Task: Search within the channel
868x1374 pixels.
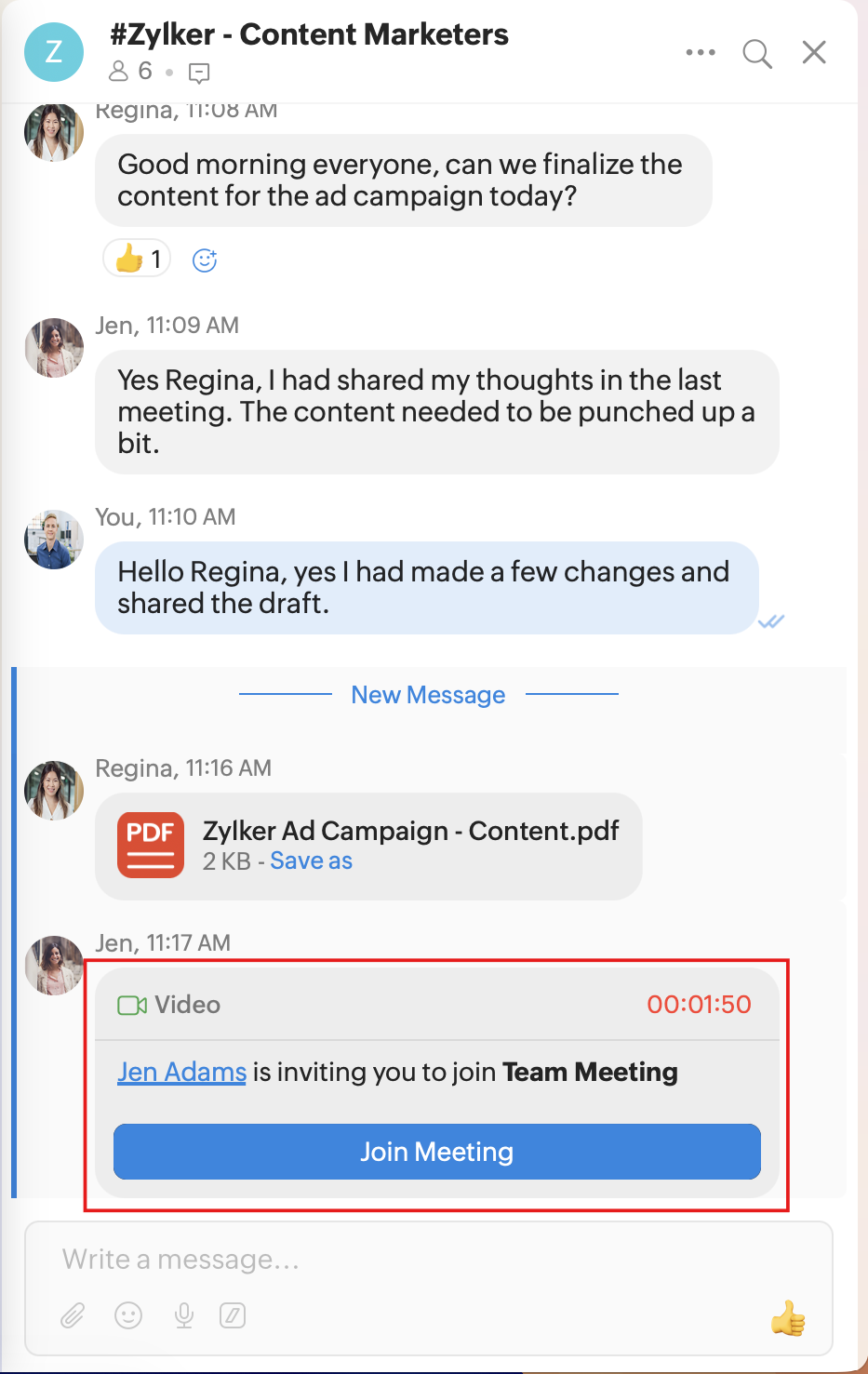Action: [x=757, y=54]
